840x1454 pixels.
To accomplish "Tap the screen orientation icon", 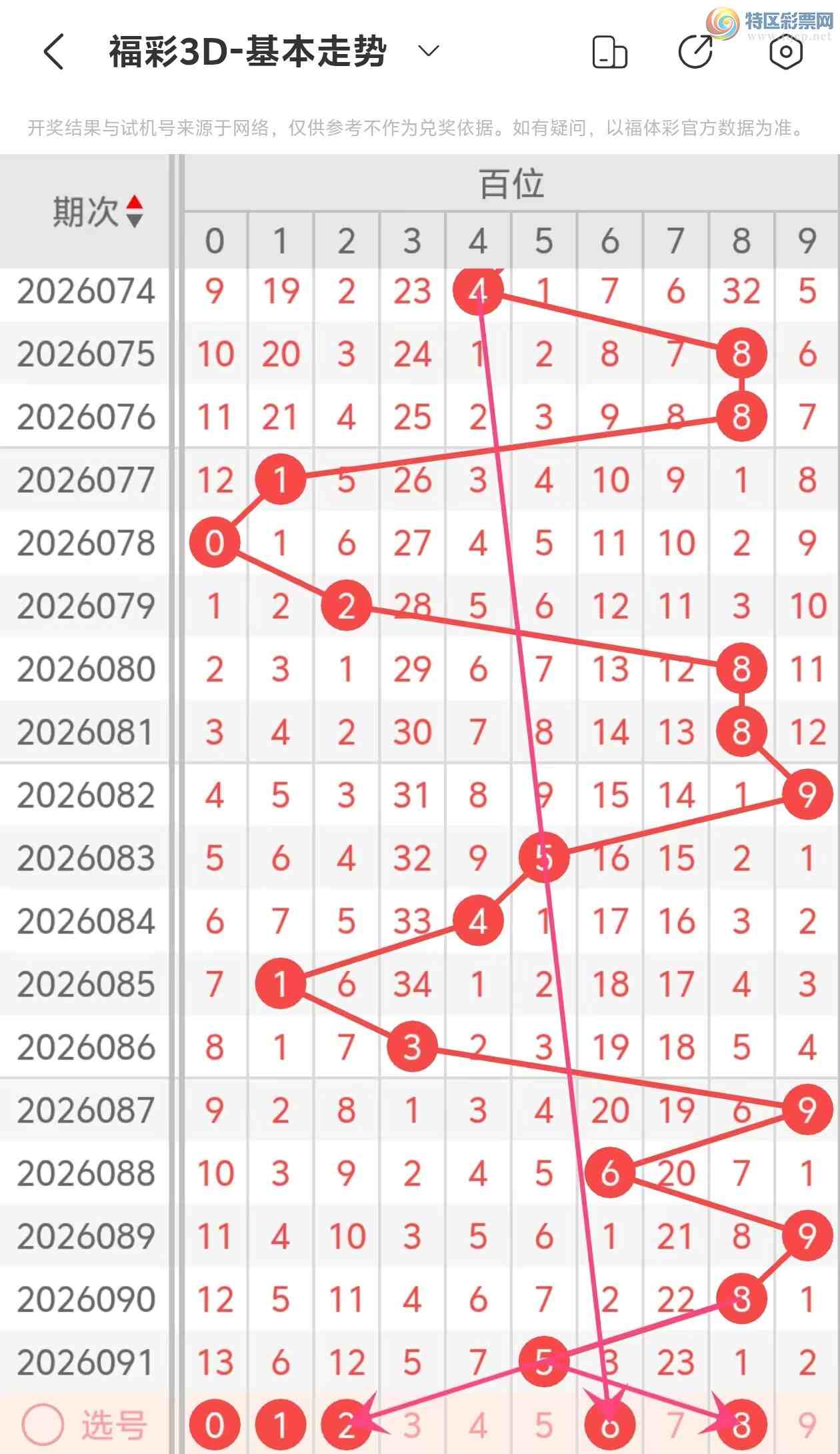I will click(609, 52).
